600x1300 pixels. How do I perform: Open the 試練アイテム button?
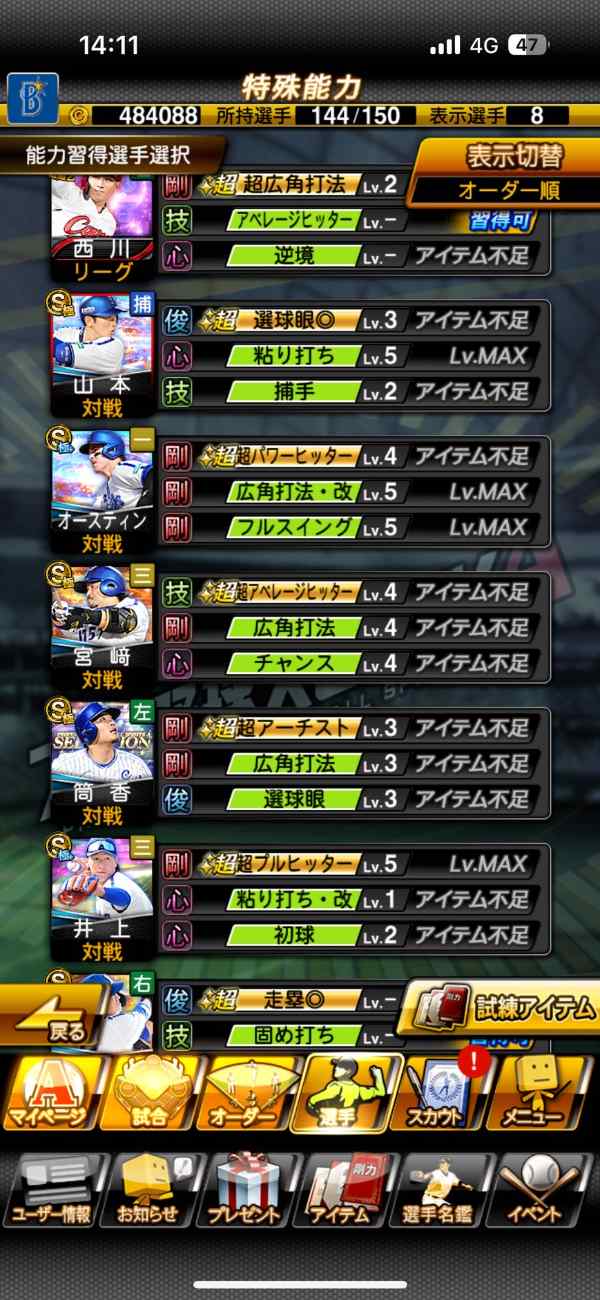point(500,1008)
